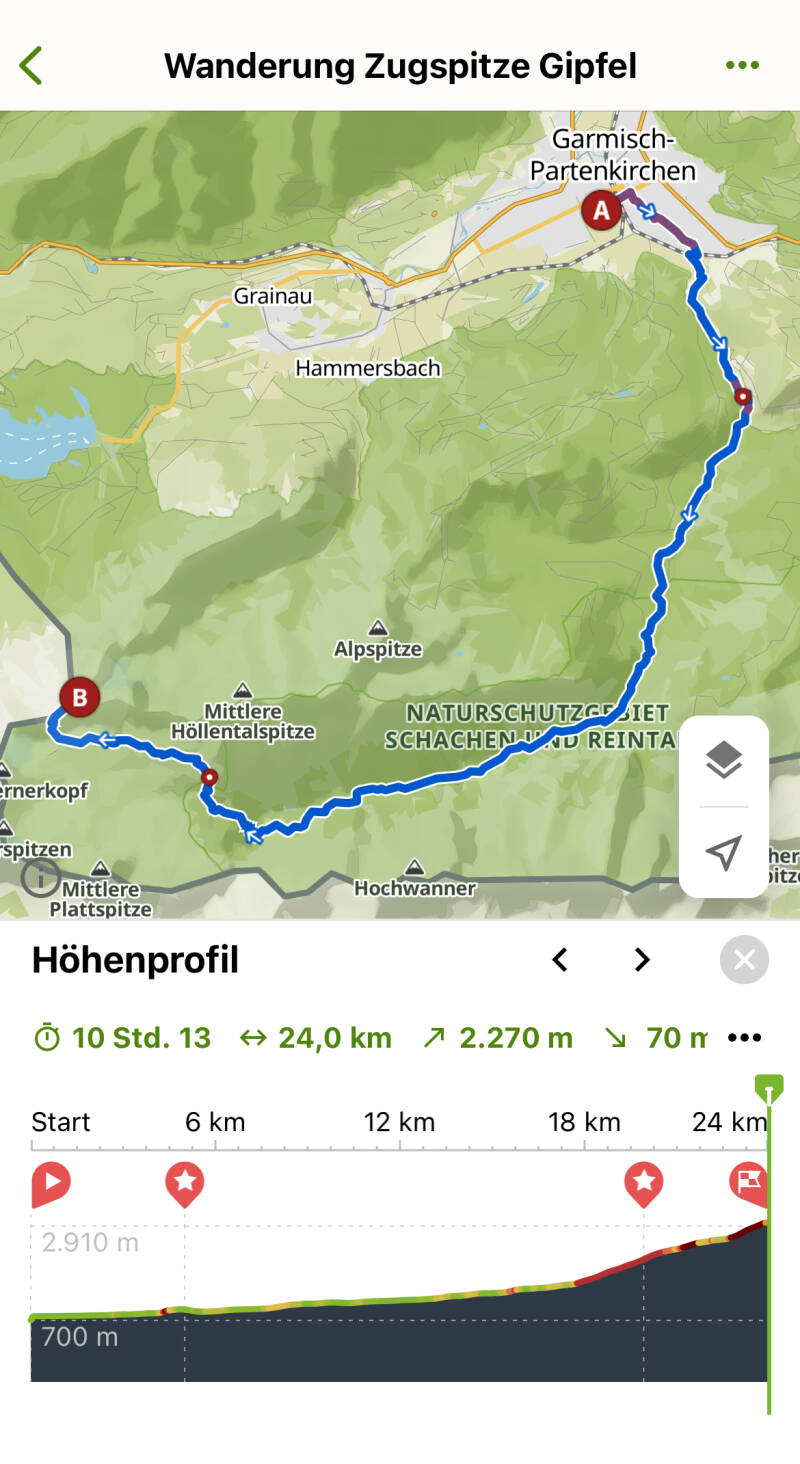Select the waypoint star after 18 km

click(643, 1184)
